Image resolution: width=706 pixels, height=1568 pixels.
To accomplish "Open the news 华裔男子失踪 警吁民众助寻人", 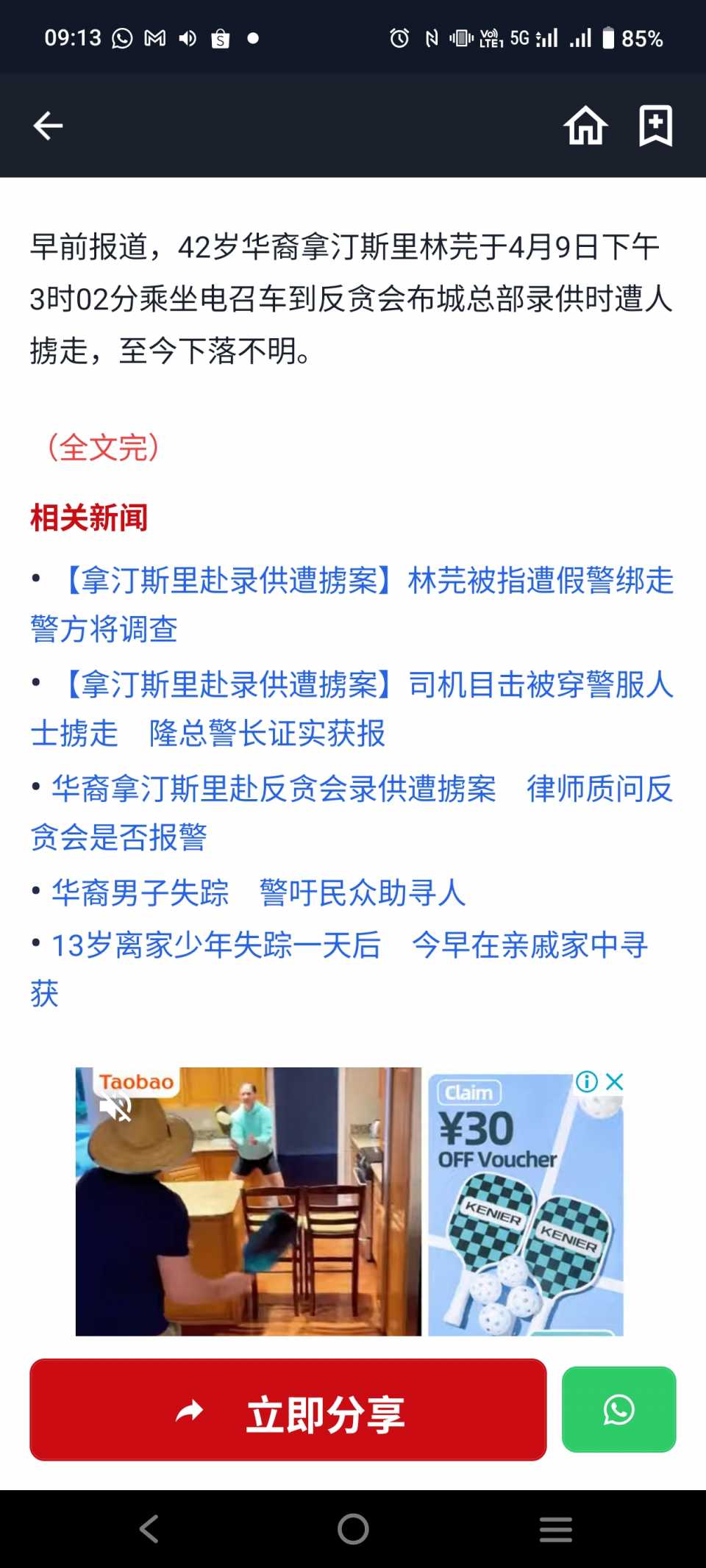I will pos(257,893).
